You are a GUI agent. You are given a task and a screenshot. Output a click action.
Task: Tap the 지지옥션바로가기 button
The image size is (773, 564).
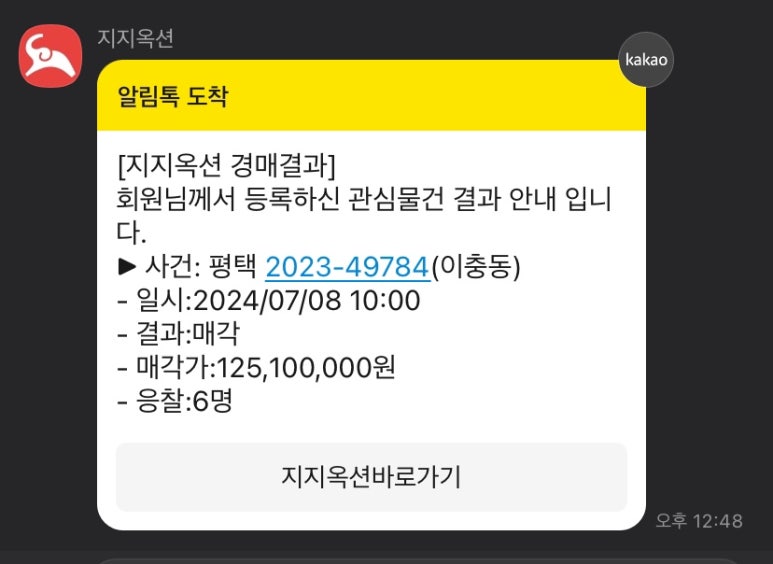371,477
